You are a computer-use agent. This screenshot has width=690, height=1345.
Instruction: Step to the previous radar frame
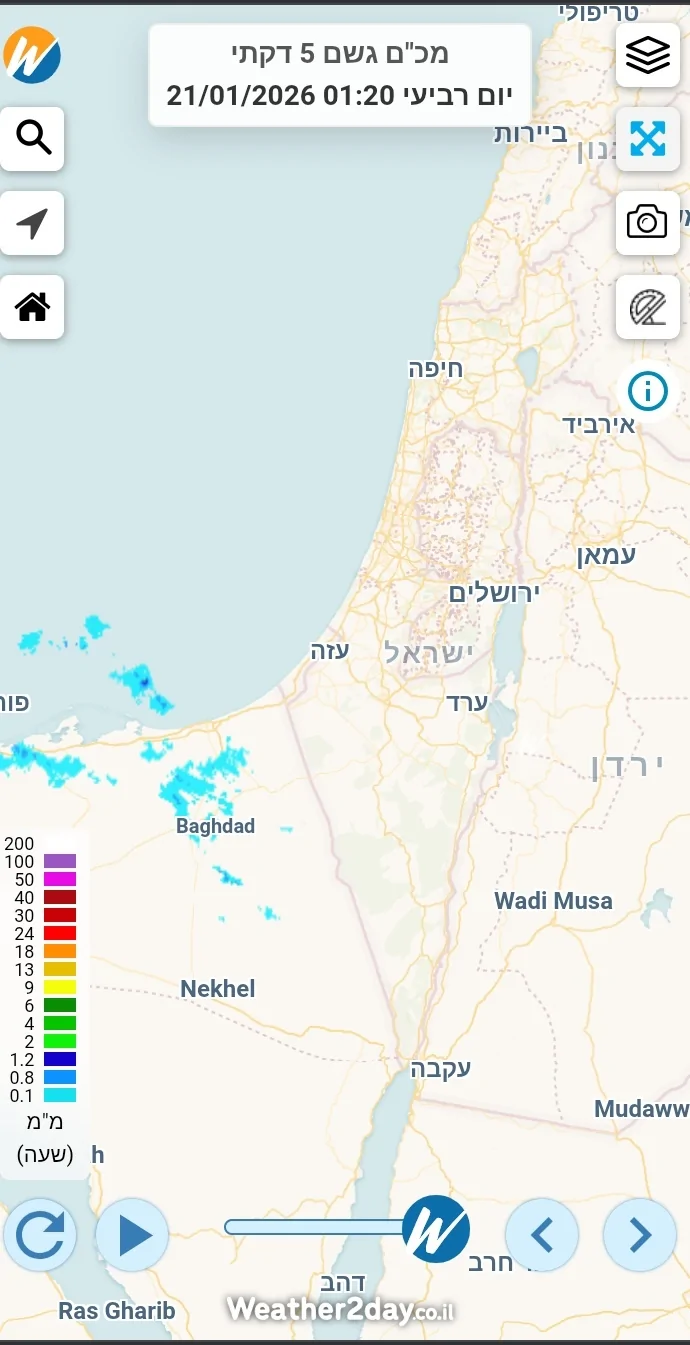(541, 1234)
